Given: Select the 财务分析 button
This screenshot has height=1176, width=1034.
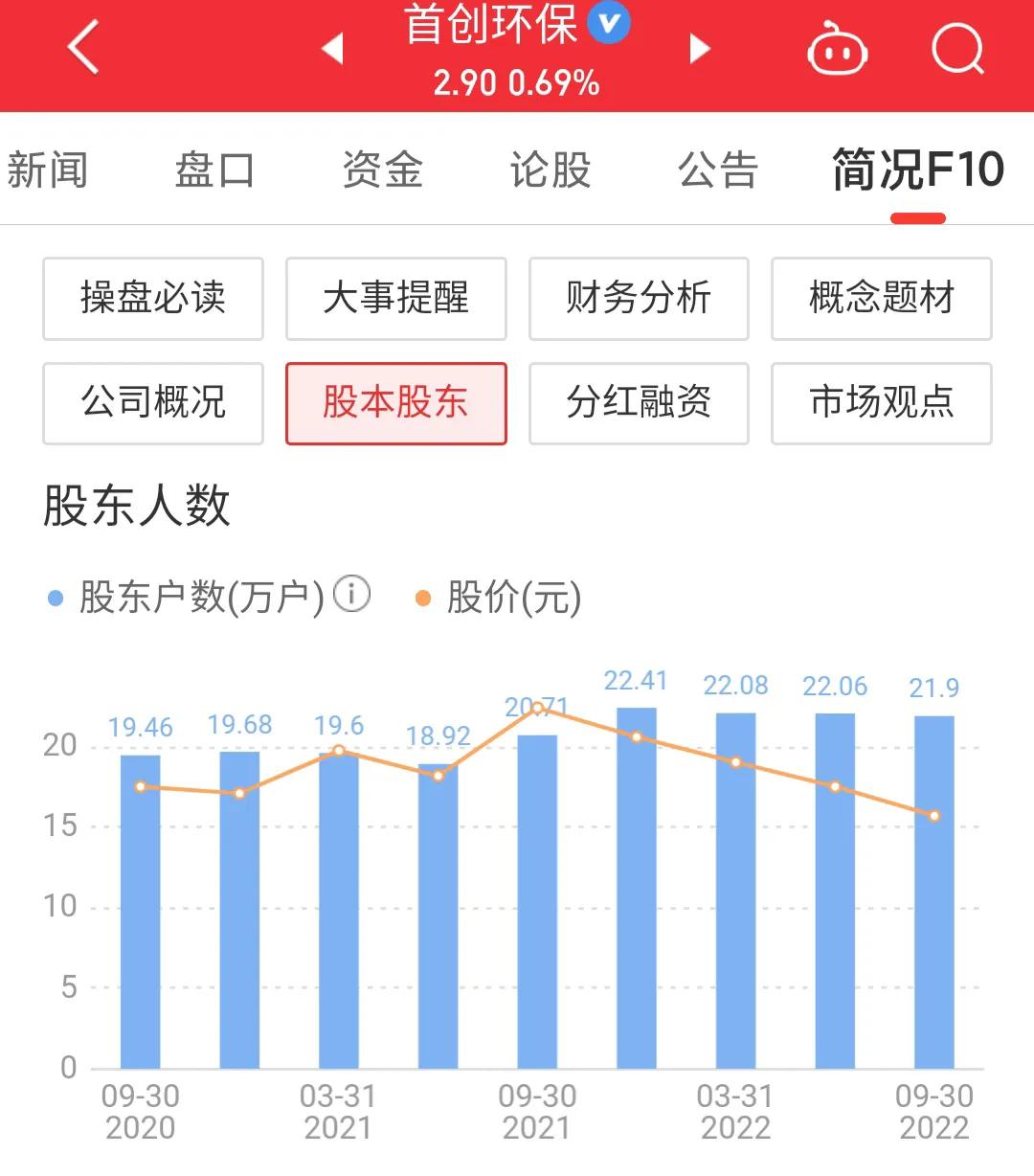Looking at the screenshot, I should [x=639, y=298].
